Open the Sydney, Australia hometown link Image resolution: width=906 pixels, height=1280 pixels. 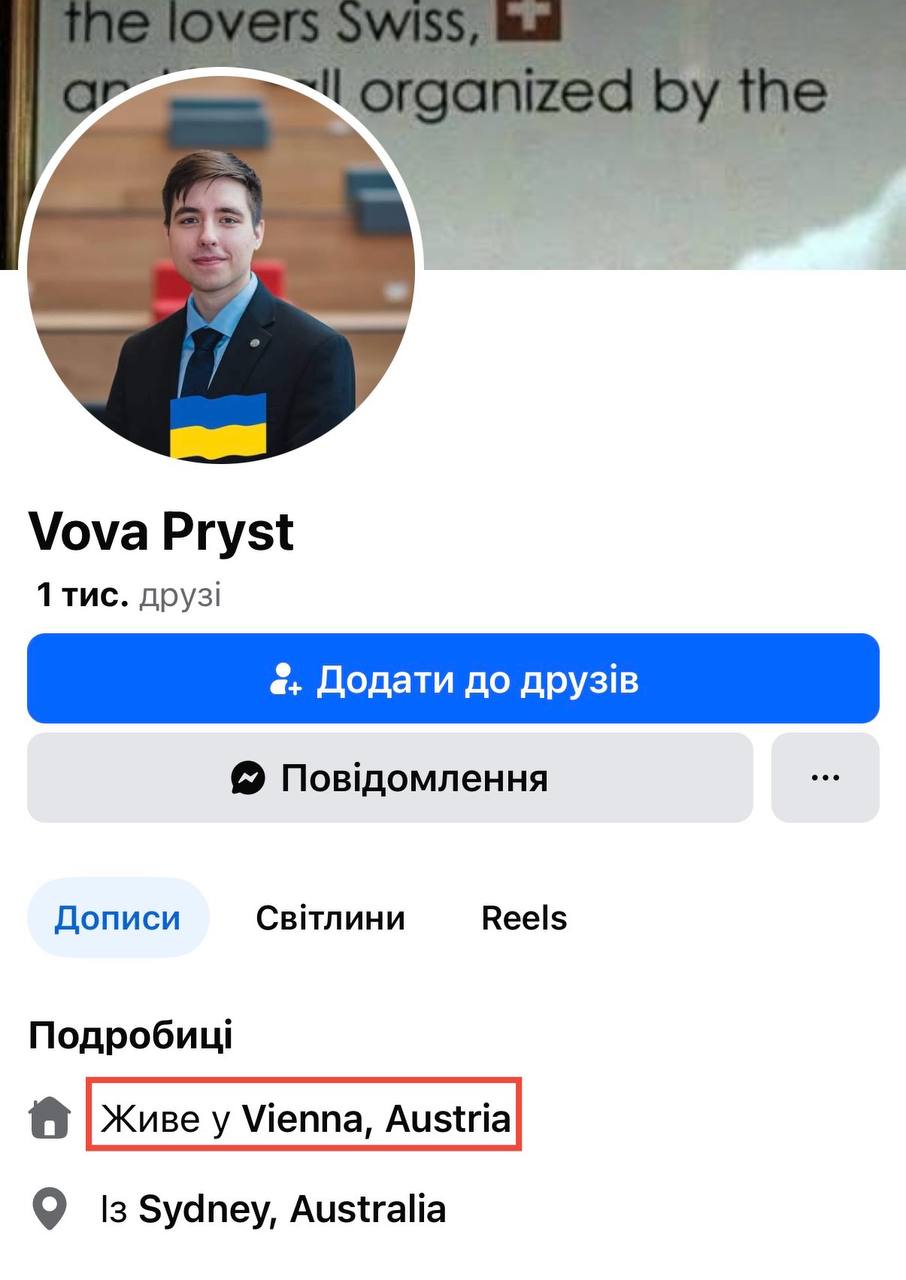tap(291, 1209)
